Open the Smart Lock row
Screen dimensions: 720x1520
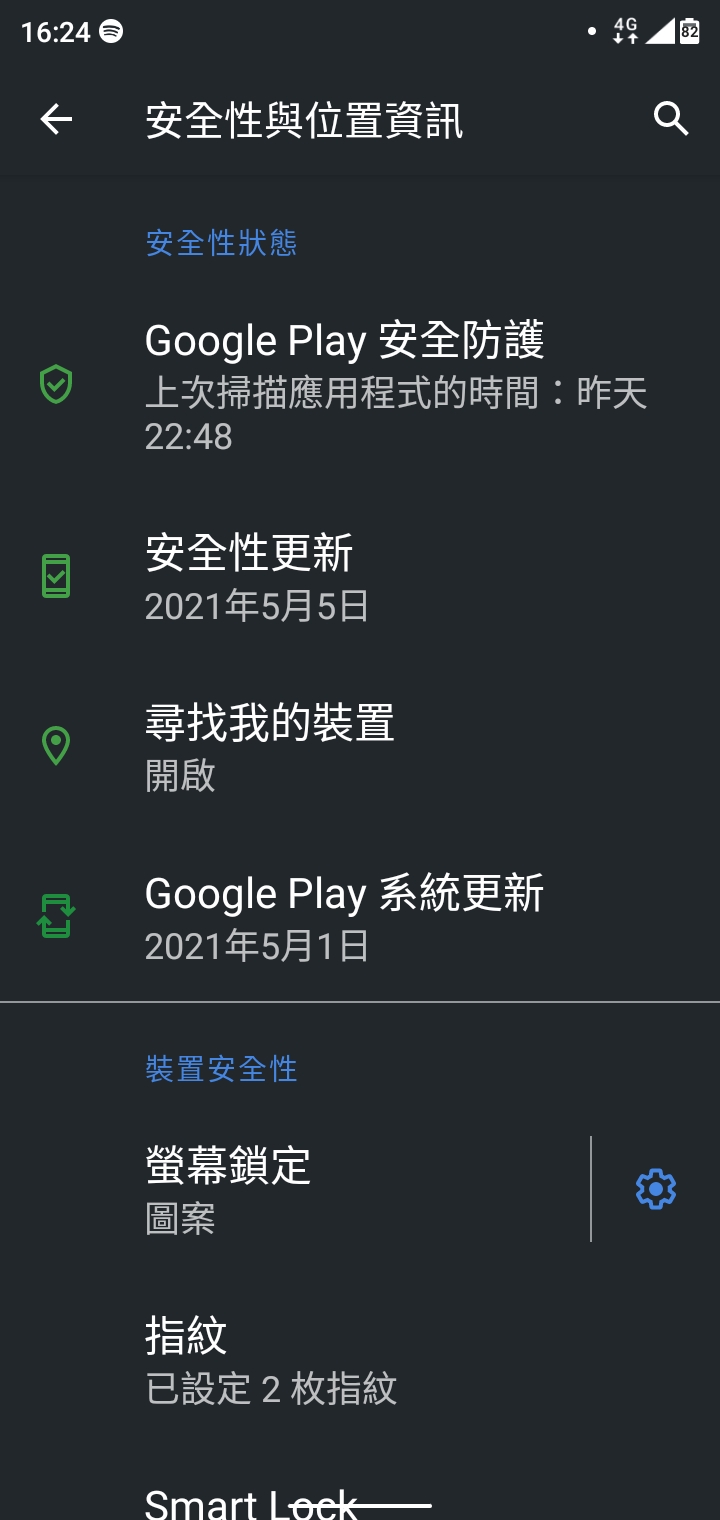click(x=360, y=1495)
